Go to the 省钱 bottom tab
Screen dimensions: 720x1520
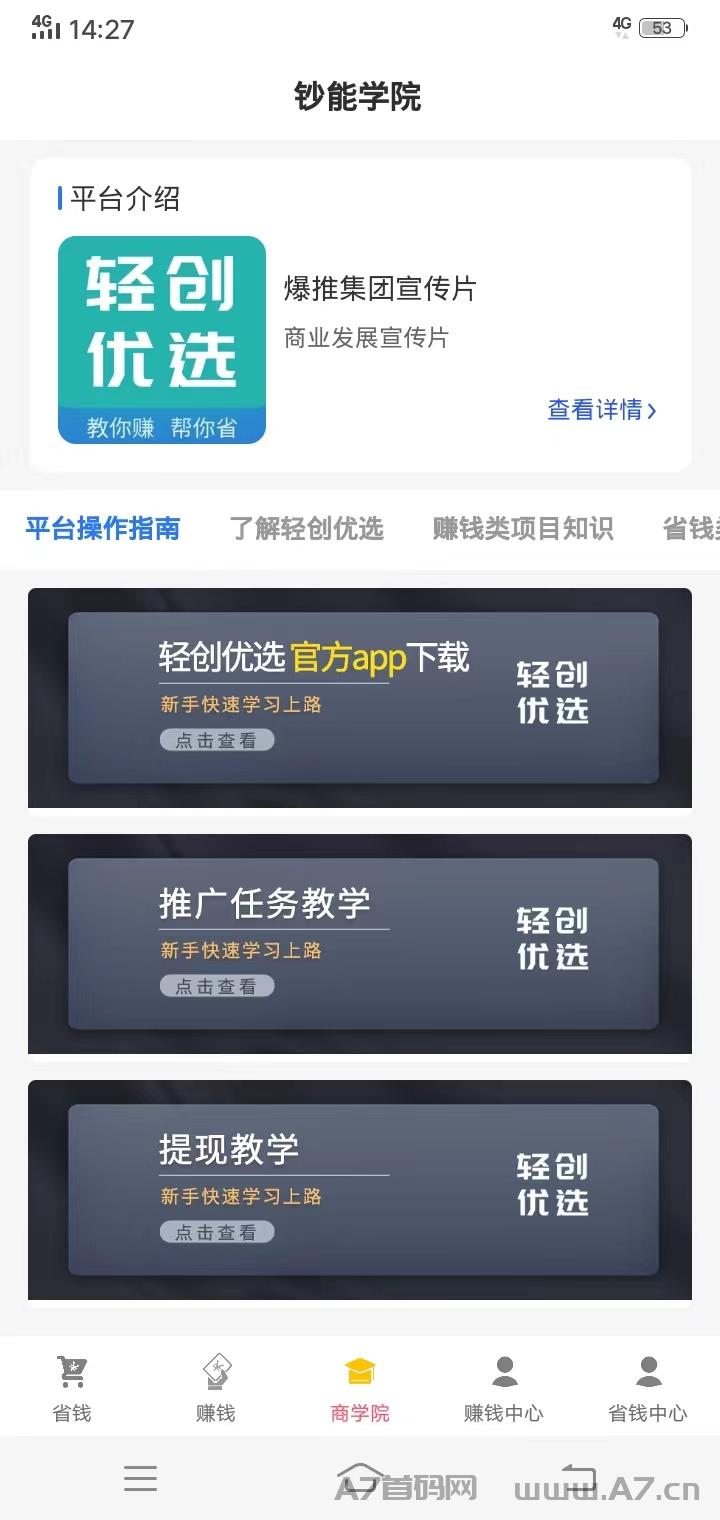click(72, 1388)
